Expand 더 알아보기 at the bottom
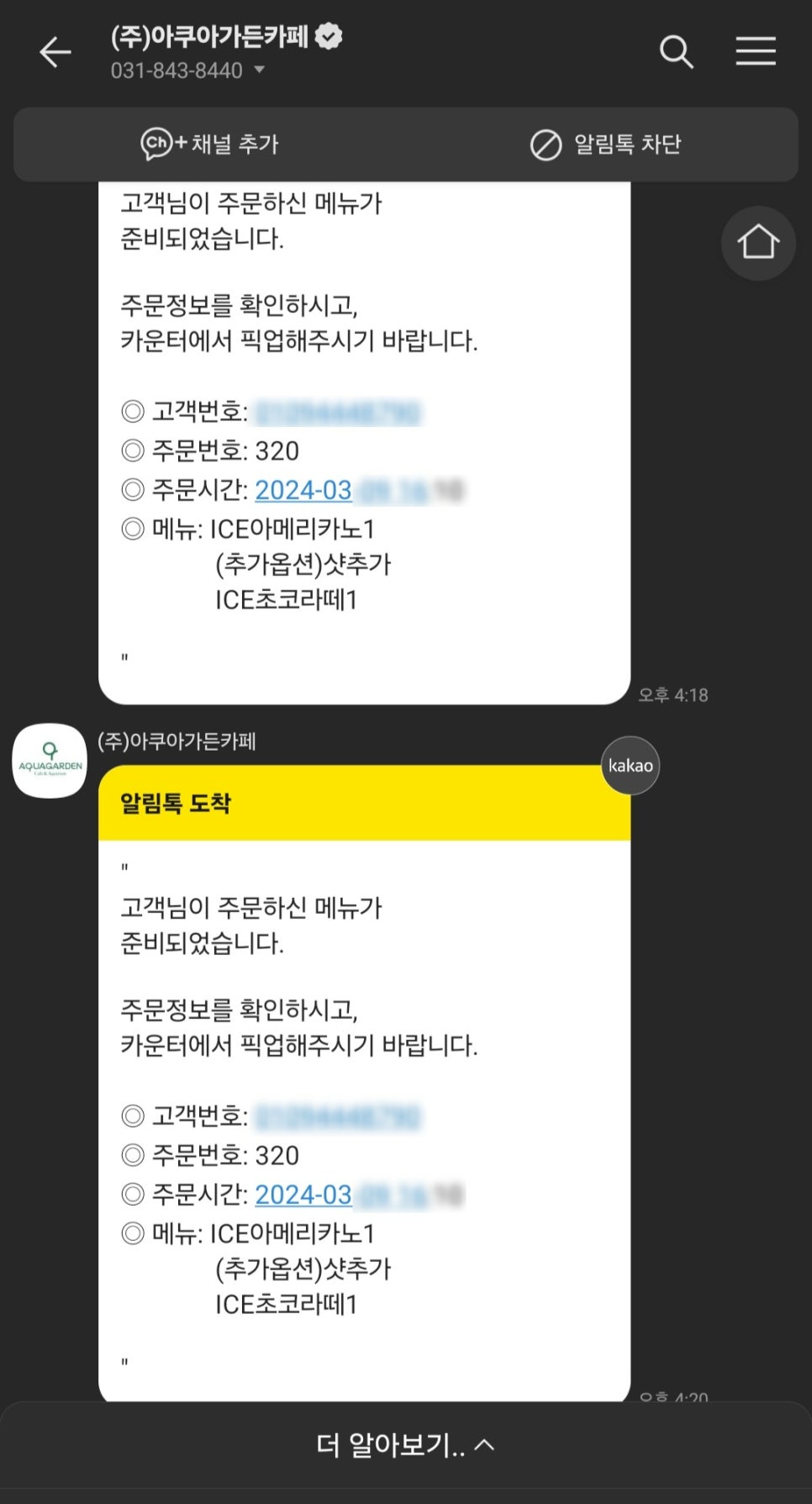 click(x=405, y=1445)
